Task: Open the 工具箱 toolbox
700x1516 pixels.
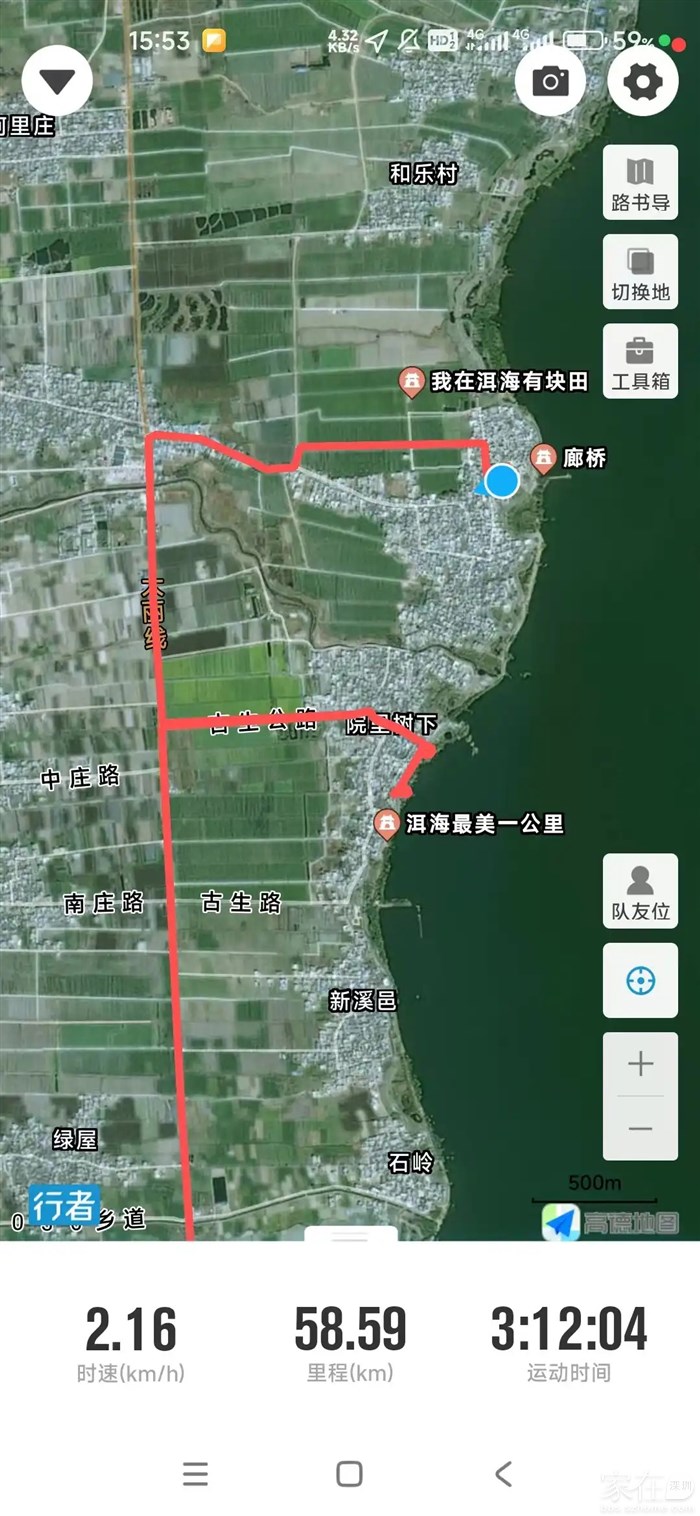Action: [x=640, y=362]
